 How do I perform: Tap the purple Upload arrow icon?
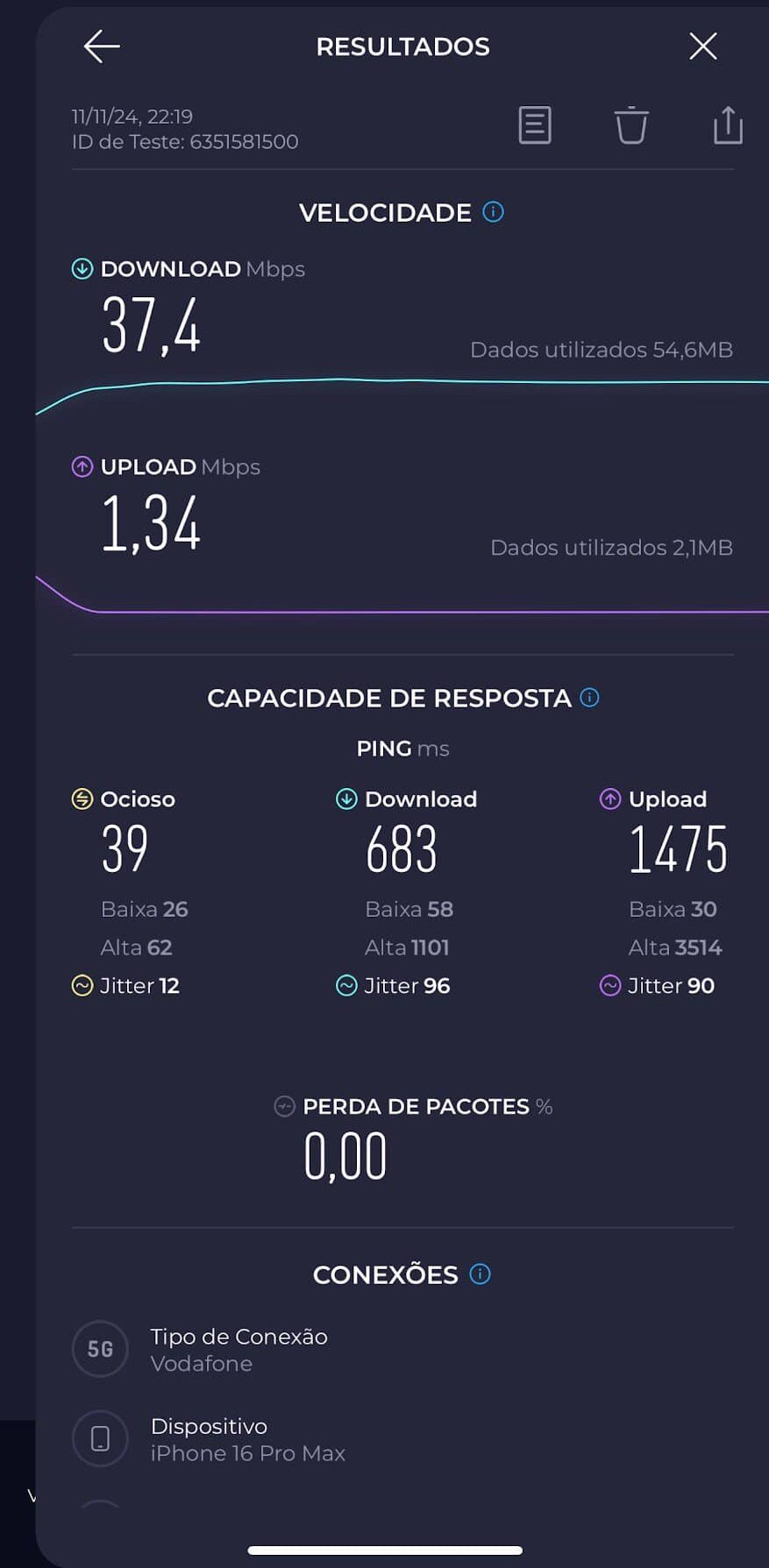coord(82,467)
